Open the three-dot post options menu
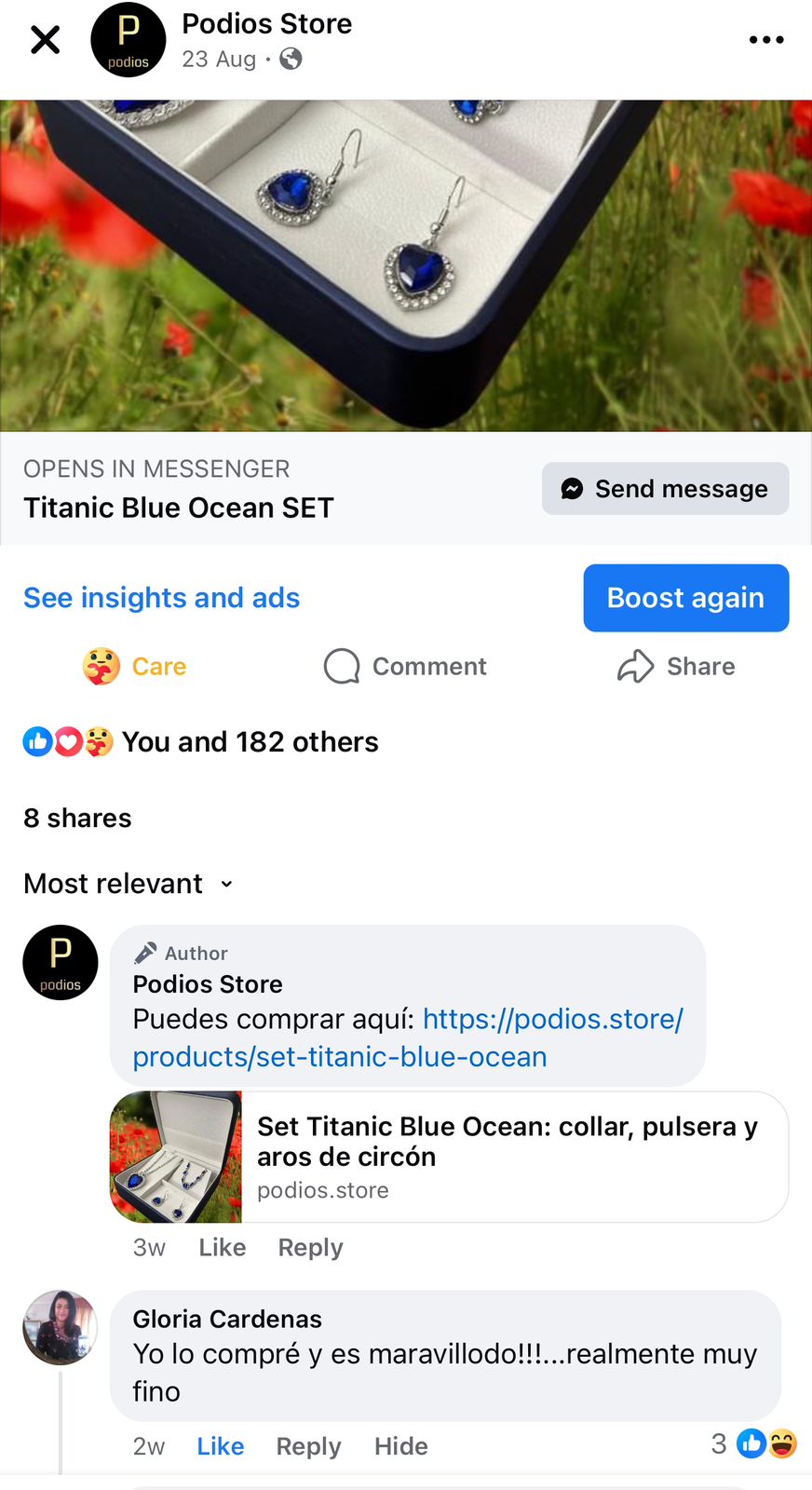812x1490 pixels. (765, 40)
